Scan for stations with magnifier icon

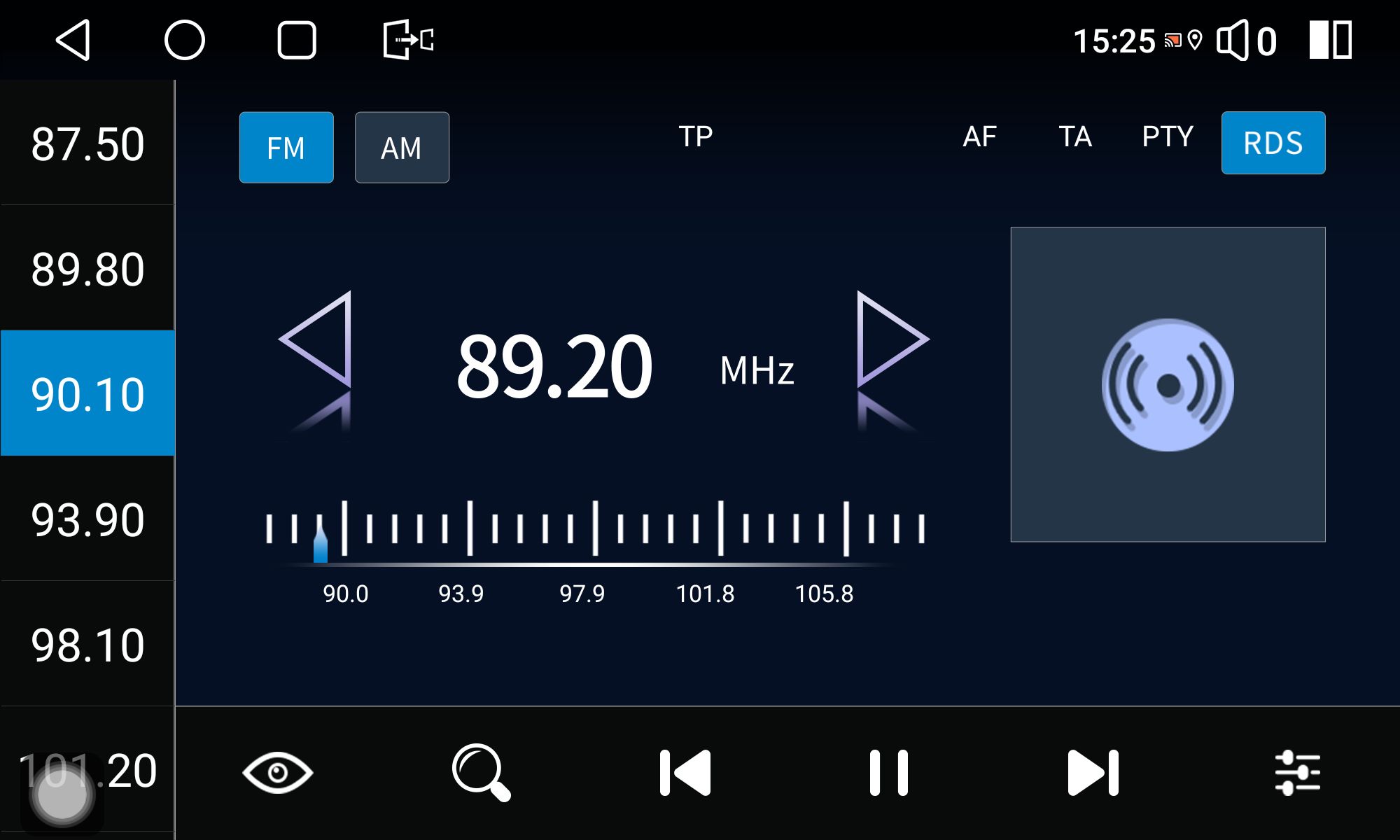point(481,773)
